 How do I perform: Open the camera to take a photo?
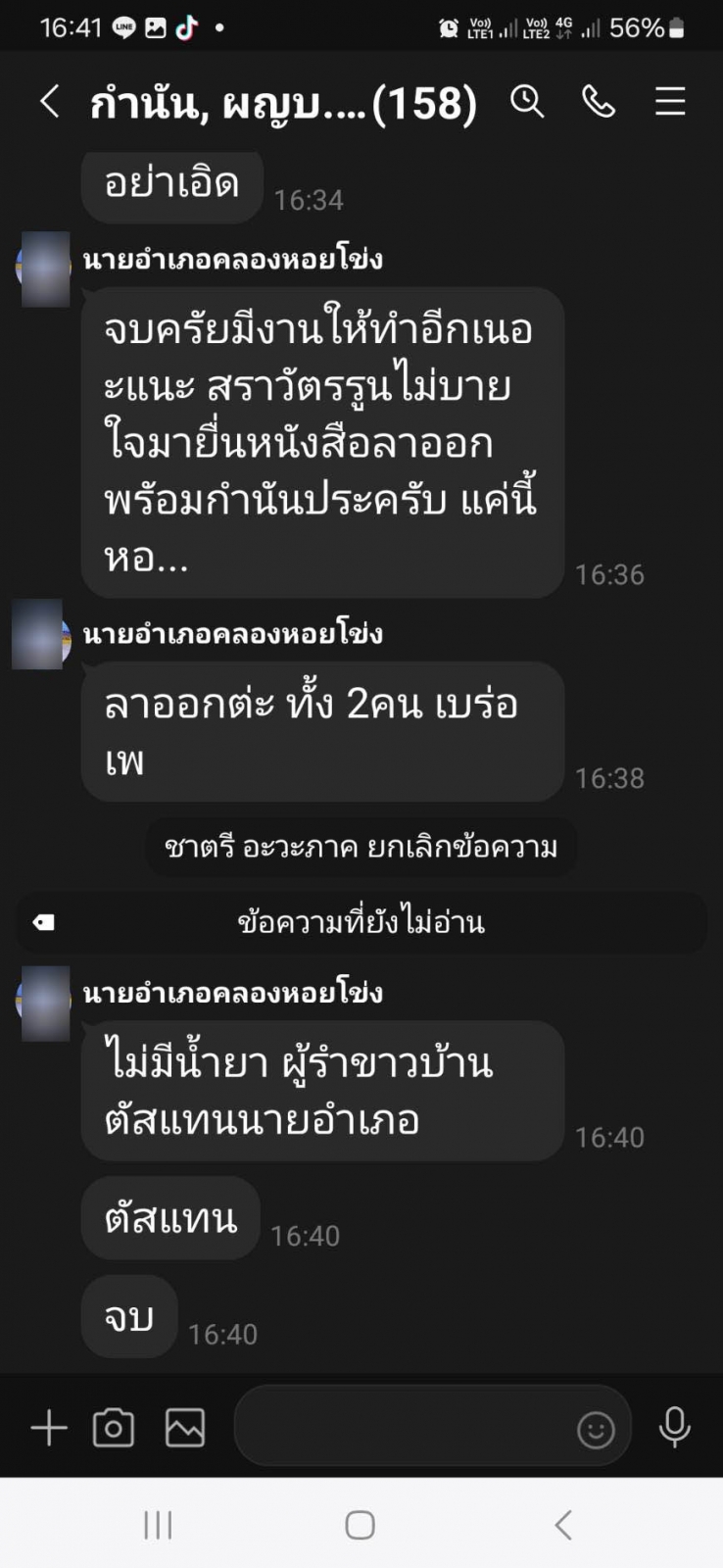(114, 1428)
